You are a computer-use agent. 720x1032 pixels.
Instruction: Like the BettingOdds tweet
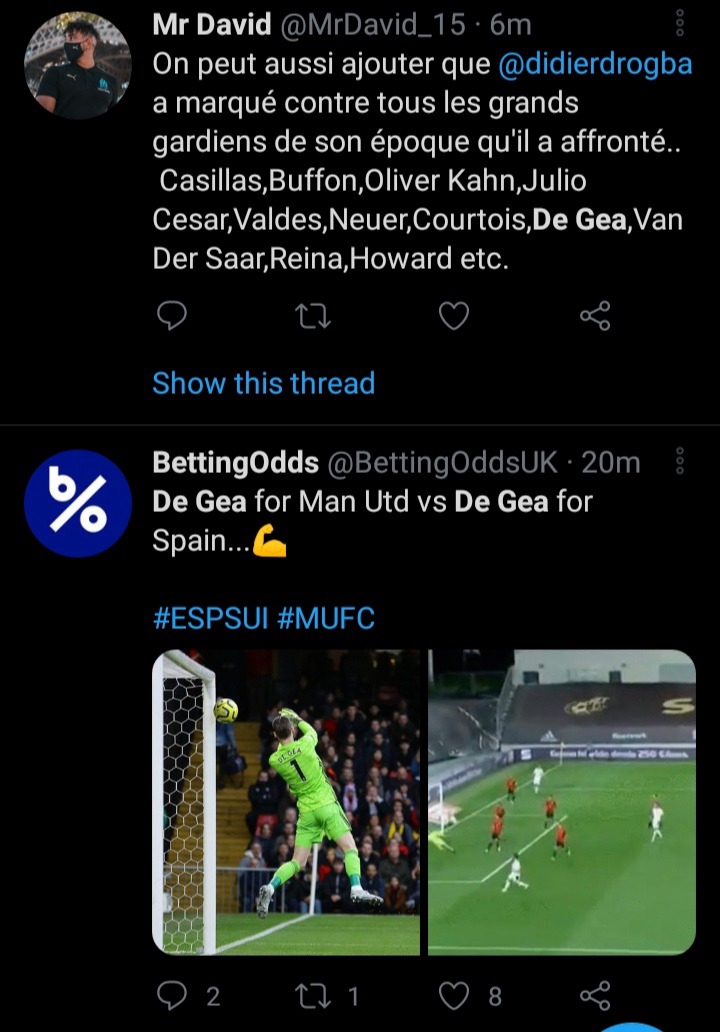click(455, 995)
